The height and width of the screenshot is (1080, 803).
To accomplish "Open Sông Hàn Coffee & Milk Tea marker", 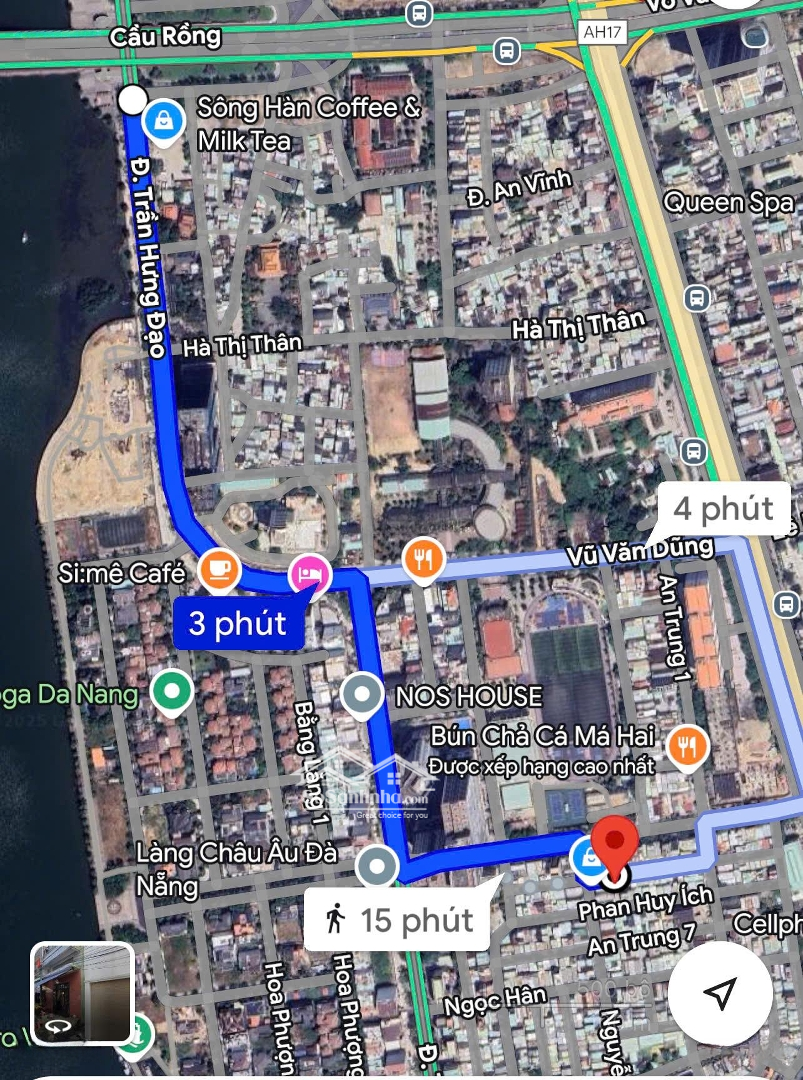I will tap(160, 123).
